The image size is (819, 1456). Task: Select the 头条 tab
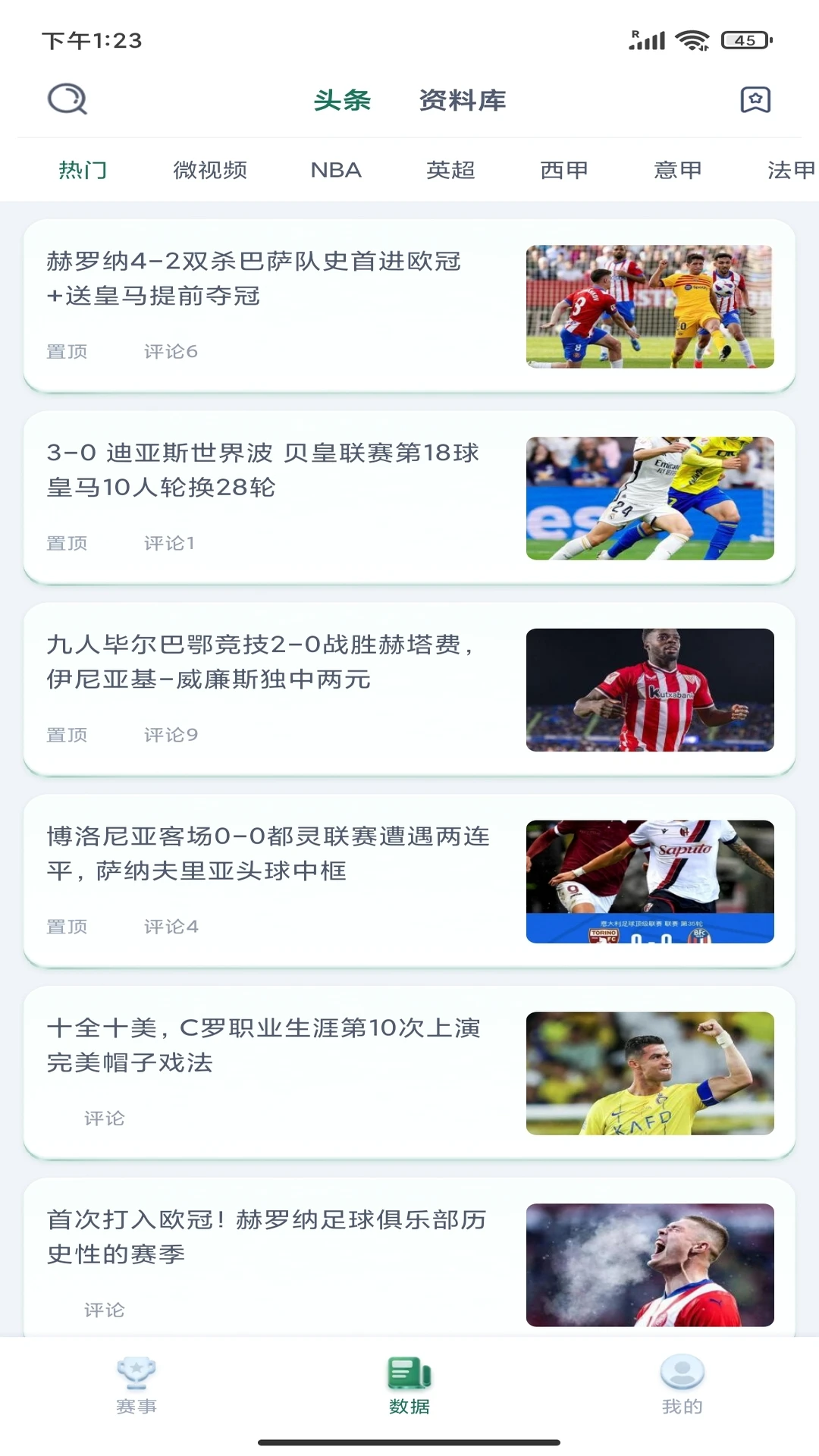(x=342, y=100)
